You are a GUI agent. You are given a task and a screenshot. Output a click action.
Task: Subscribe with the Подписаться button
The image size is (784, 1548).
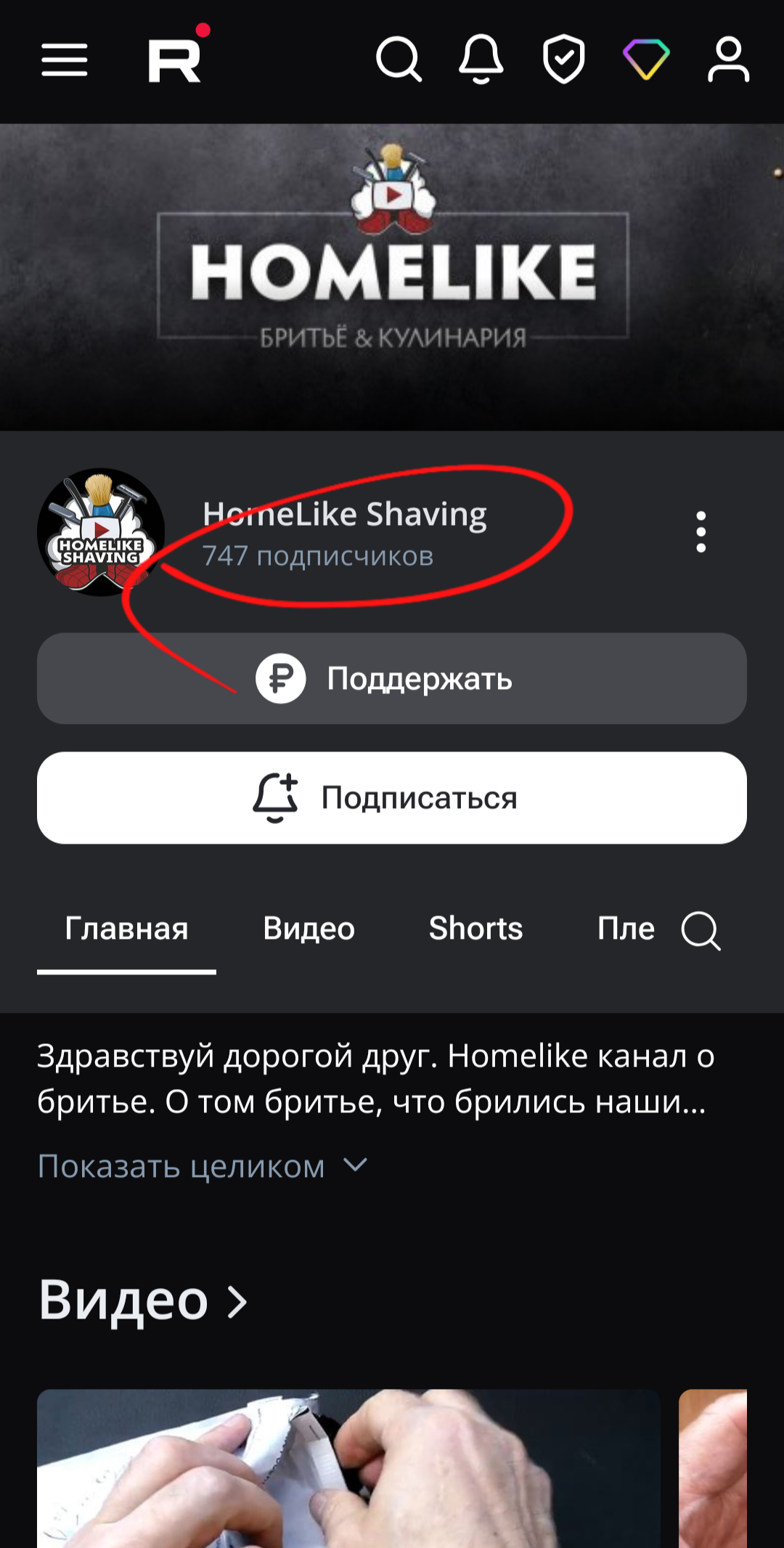tap(392, 797)
